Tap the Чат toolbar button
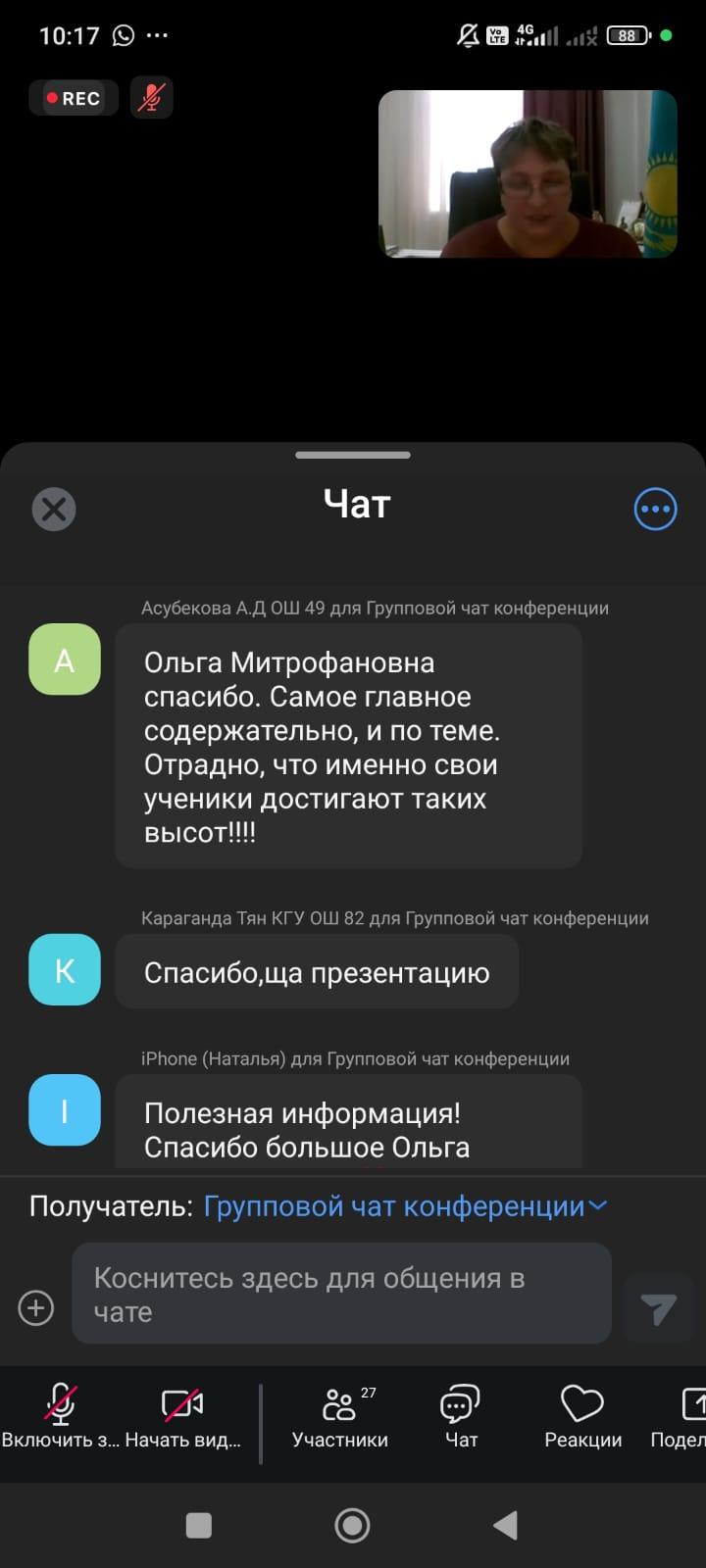Image resolution: width=706 pixels, height=1568 pixels. (x=460, y=1416)
